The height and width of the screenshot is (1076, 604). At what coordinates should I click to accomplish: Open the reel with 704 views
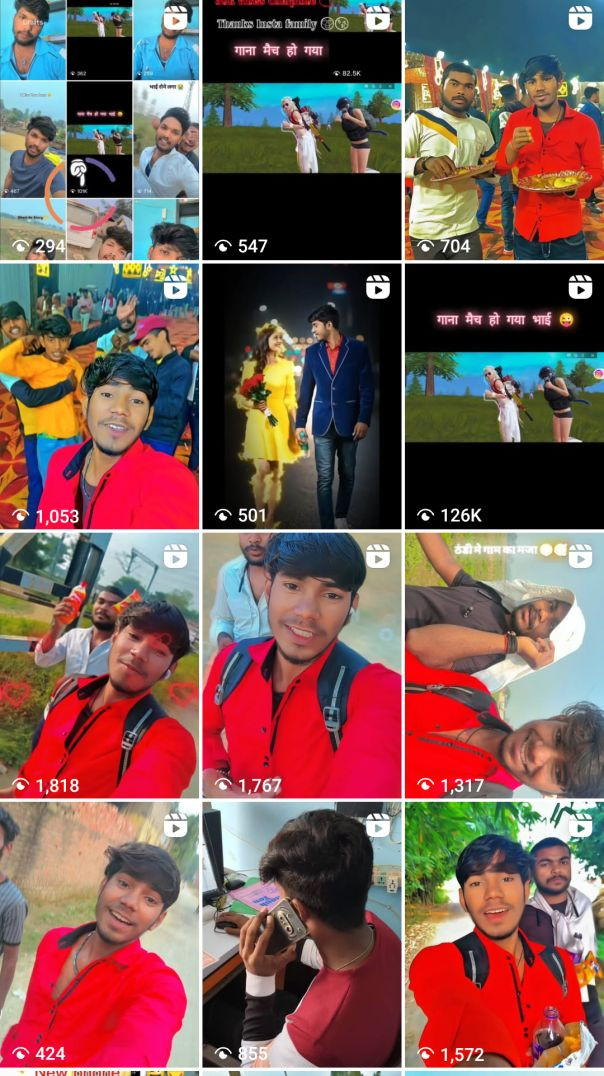pyautogui.click(x=504, y=130)
